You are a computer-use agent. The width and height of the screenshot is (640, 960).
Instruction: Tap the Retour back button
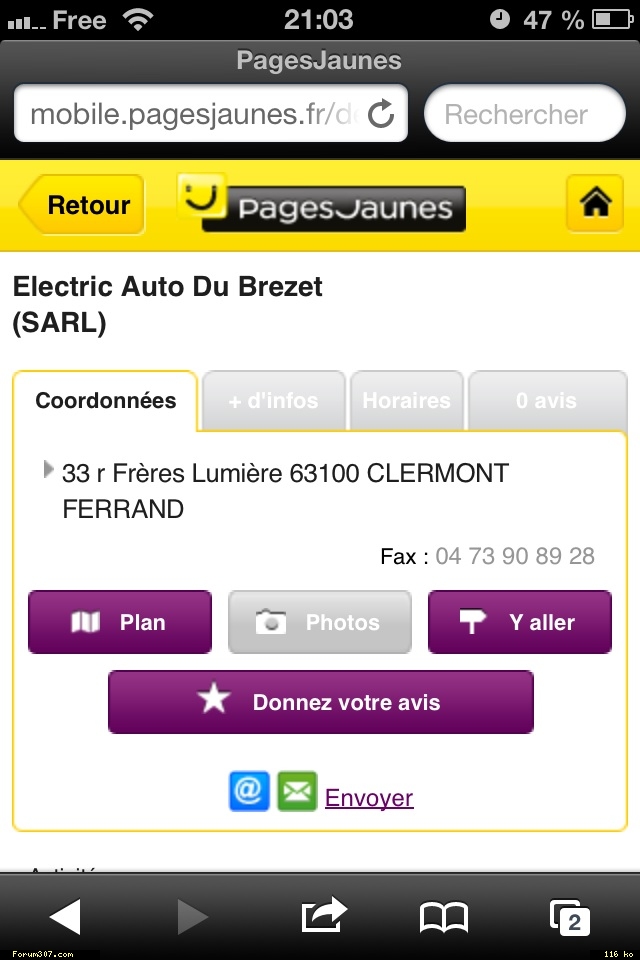pos(82,205)
